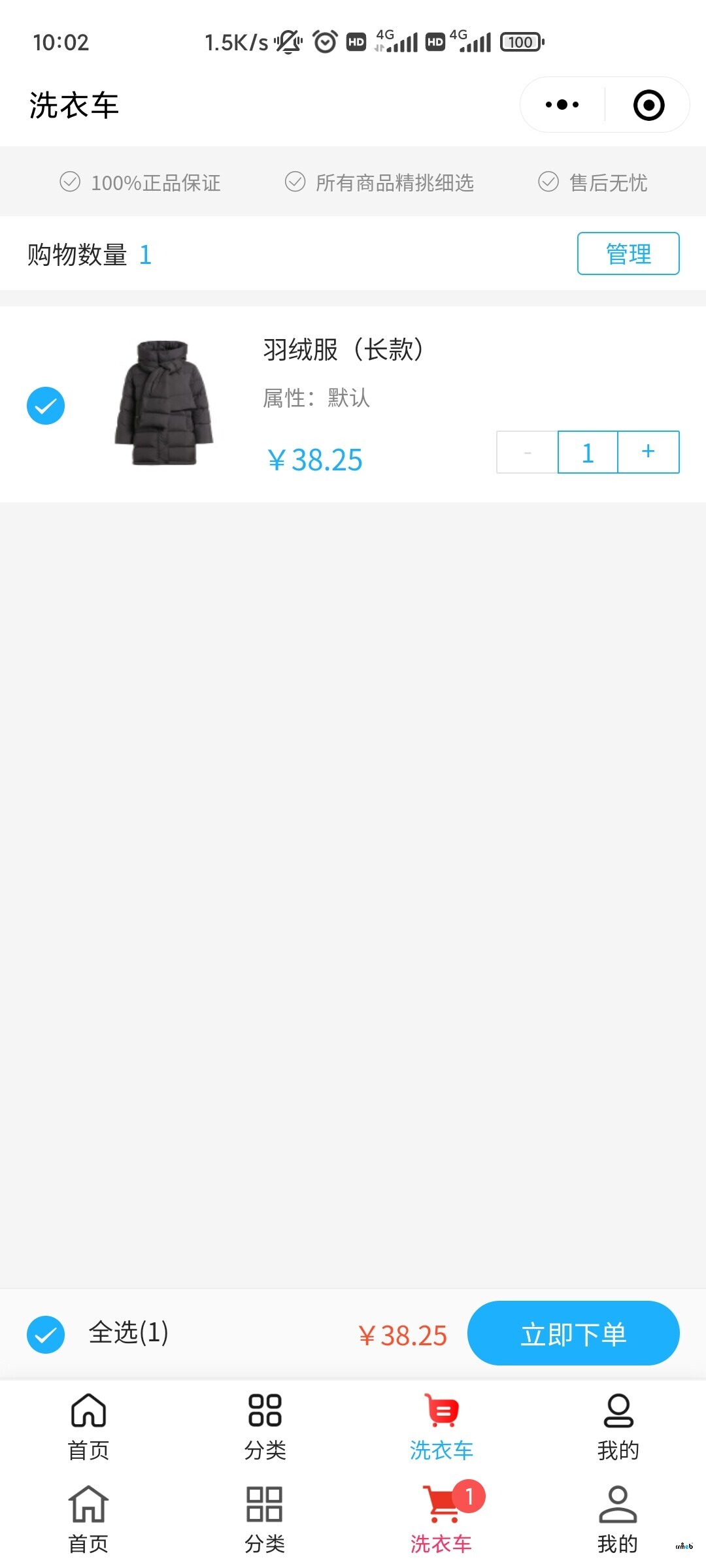Toggle the 全选(1) checkbox
The width and height of the screenshot is (706, 1568).
tap(46, 1334)
